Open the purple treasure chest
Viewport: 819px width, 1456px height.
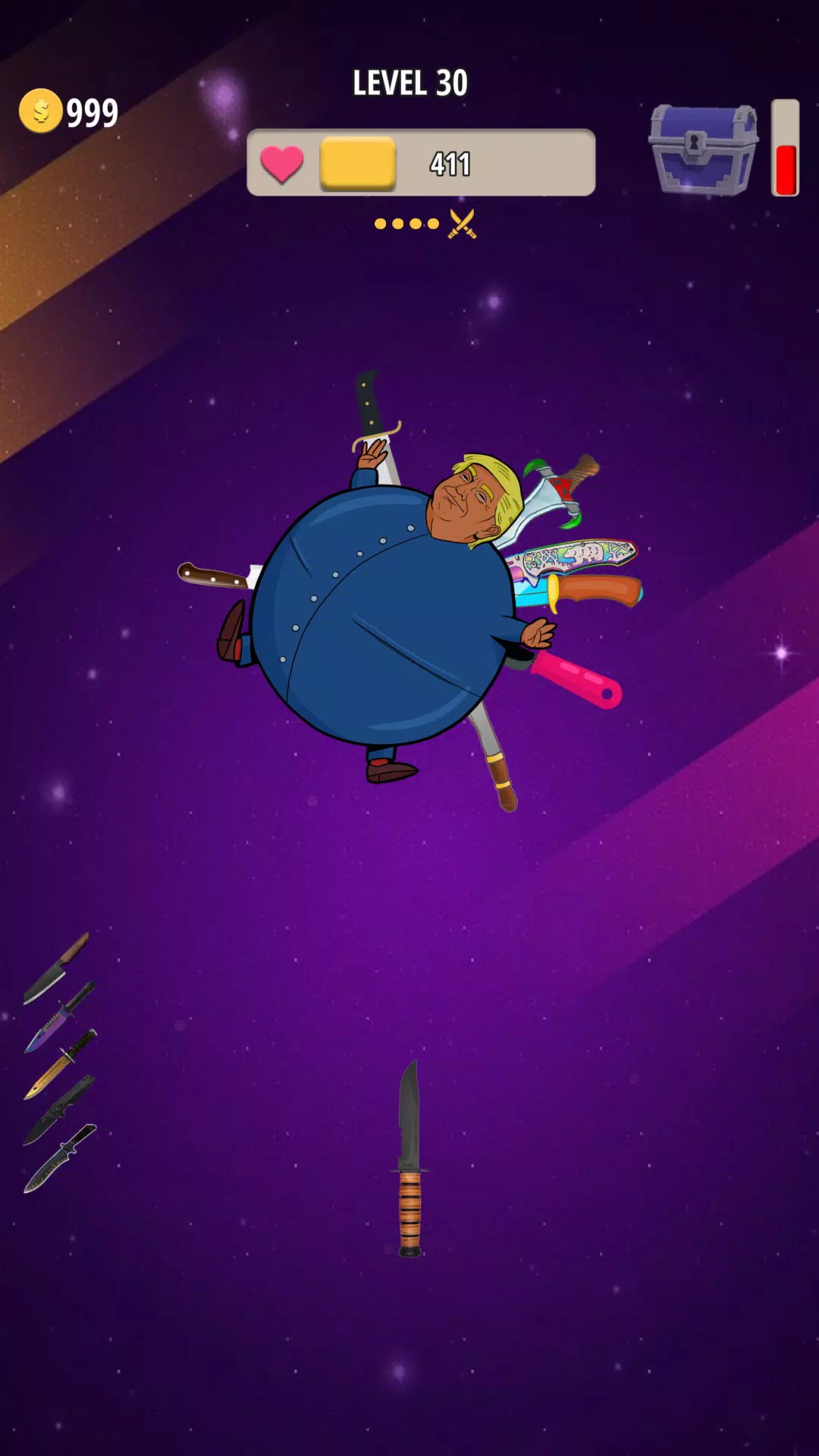[x=703, y=149]
